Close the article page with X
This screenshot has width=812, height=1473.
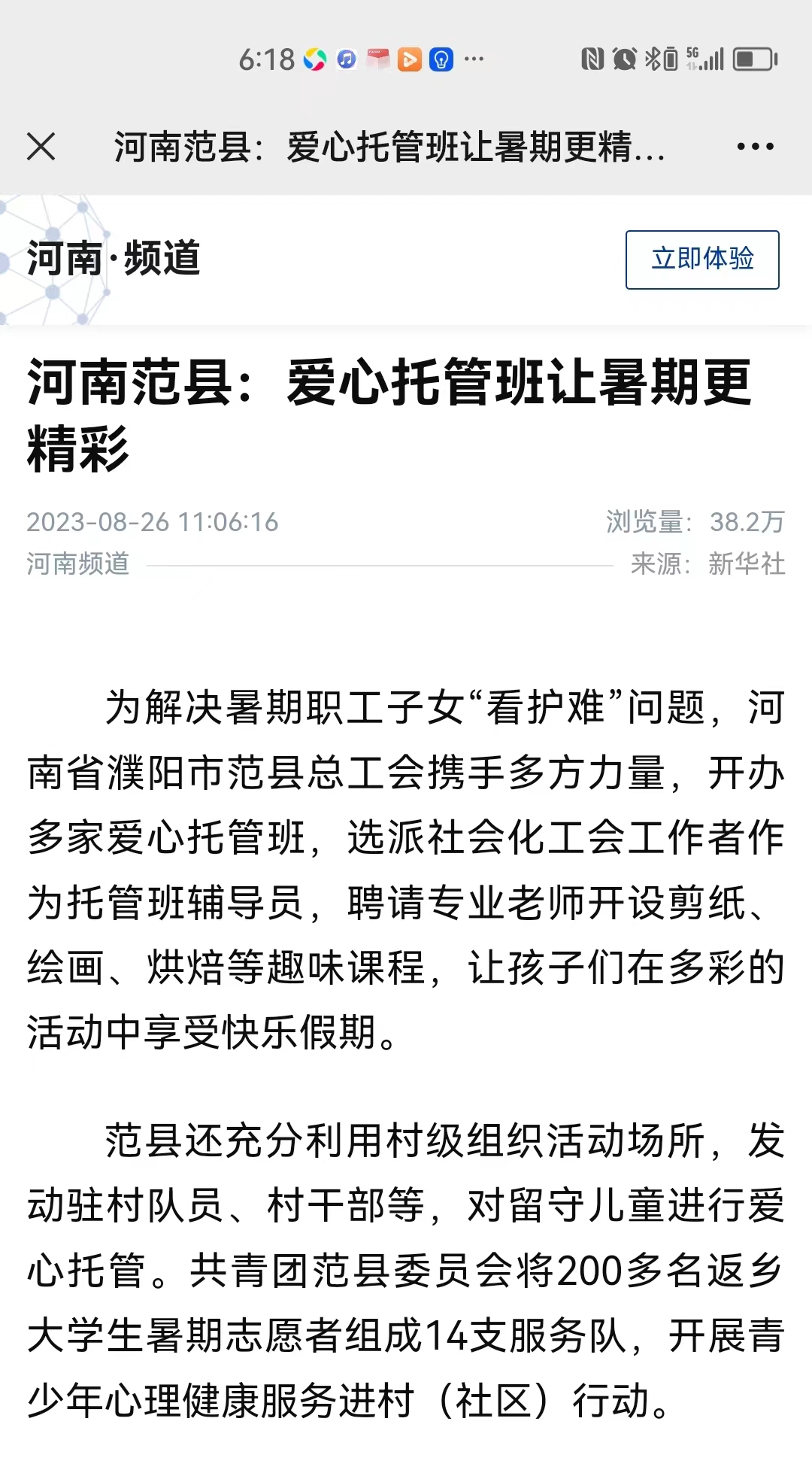[41, 147]
